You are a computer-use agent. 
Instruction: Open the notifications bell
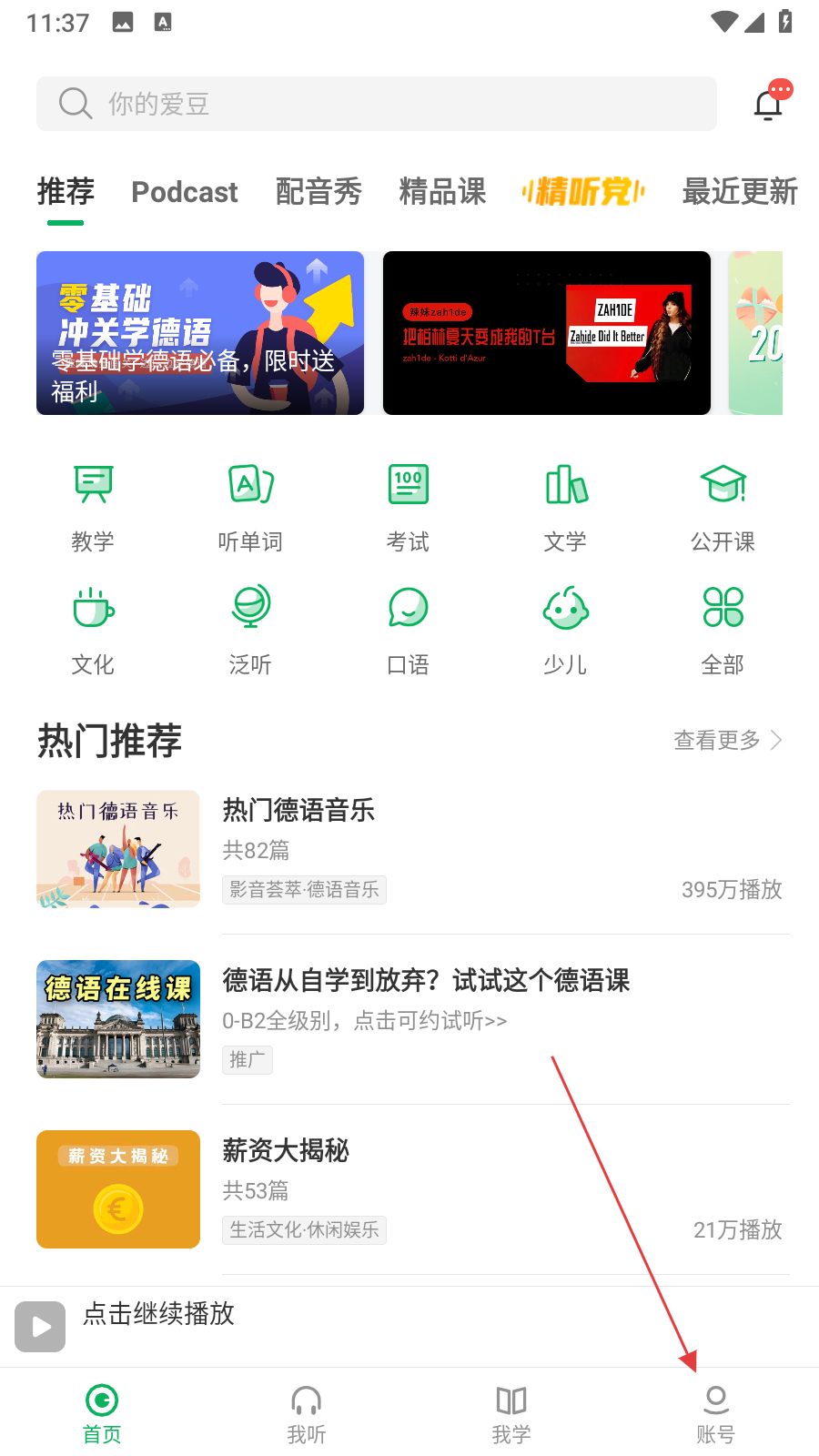[769, 105]
